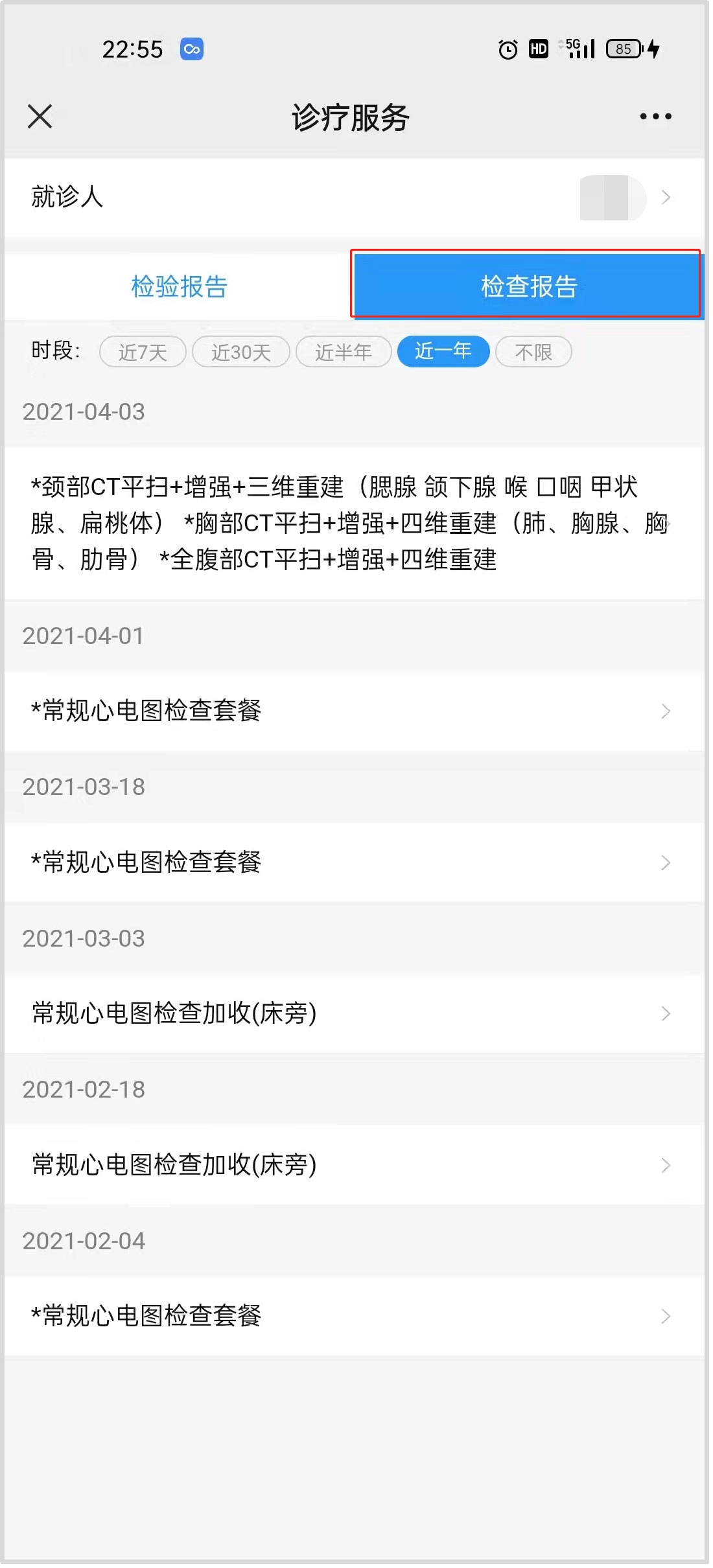The image size is (713, 1568).
Task: Open the 2021-02-04 常规心电图检查套餐 report
Action: 355,1316
